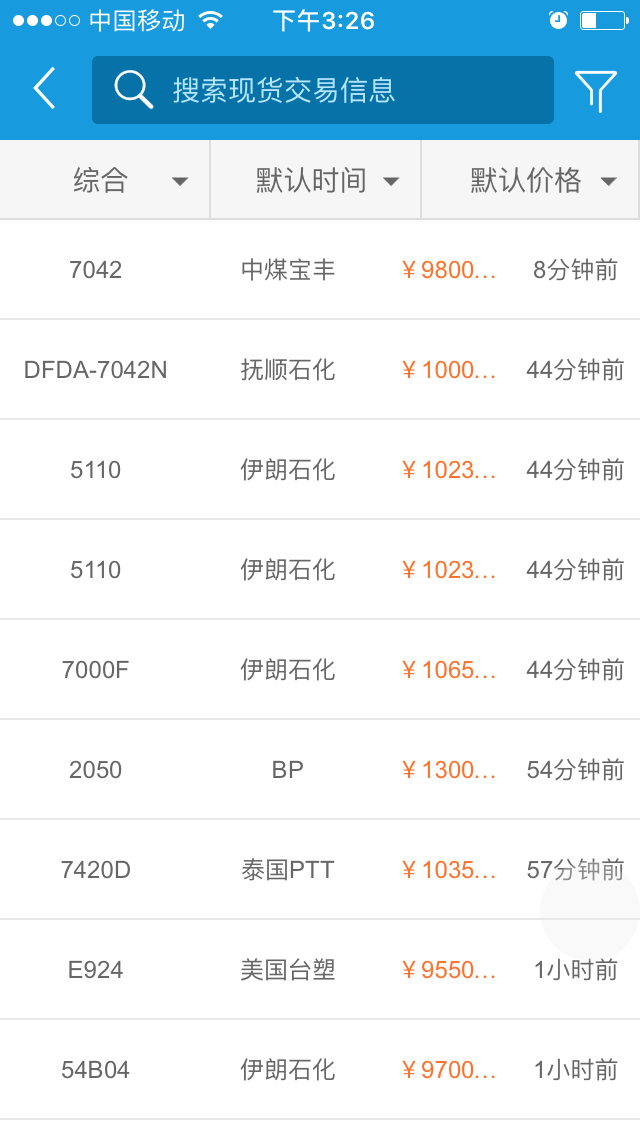This screenshot has height=1136, width=640.
Task: Open the E924 美国台塑 listing
Action: (320, 970)
